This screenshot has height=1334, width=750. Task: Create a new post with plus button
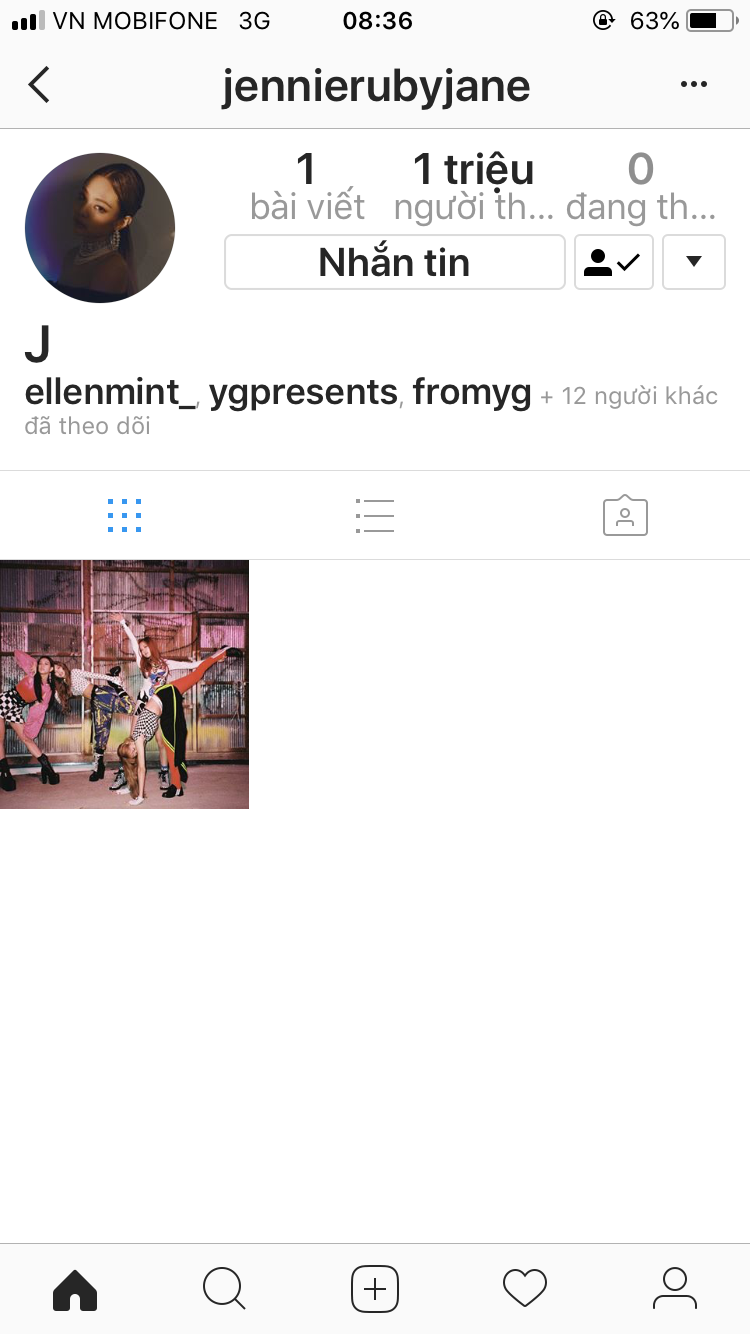(x=375, y=1289)
